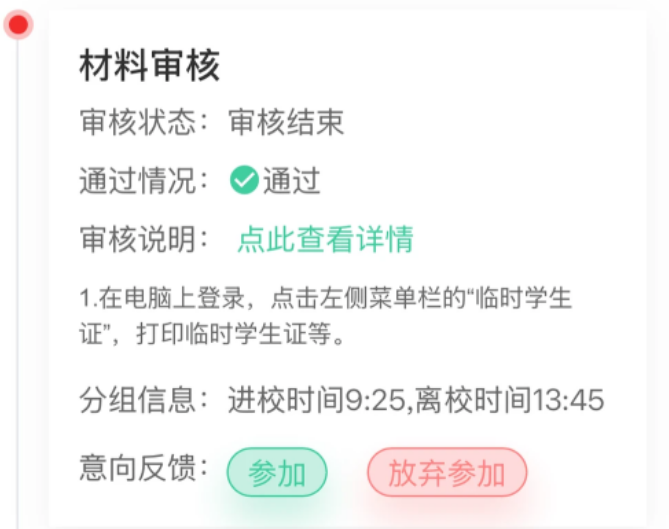The image size is (669, 529).
Task: Confirm attendance with the 参加 button
Action: point(277,472)
